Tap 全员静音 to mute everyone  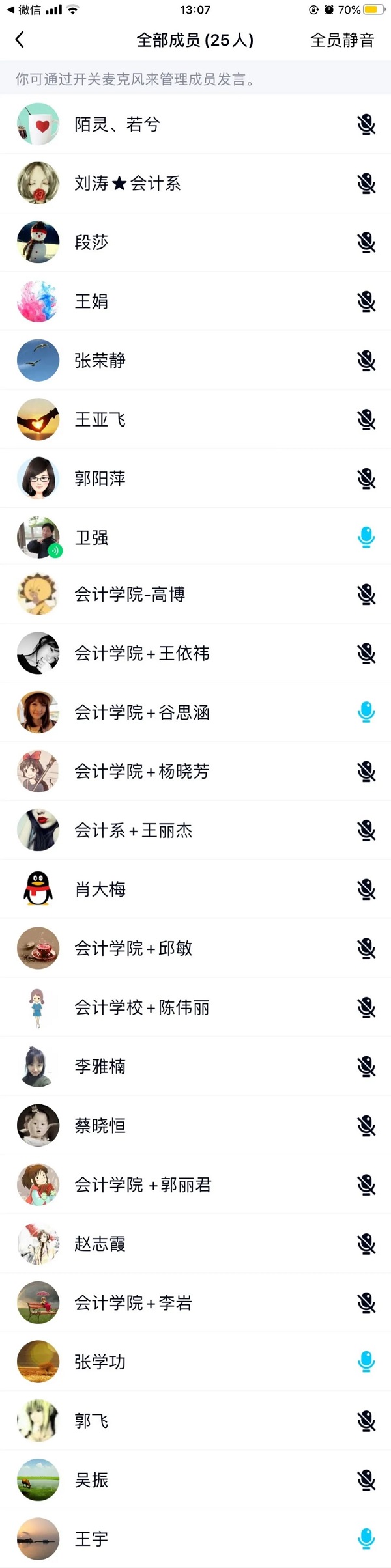click(342, 40)
